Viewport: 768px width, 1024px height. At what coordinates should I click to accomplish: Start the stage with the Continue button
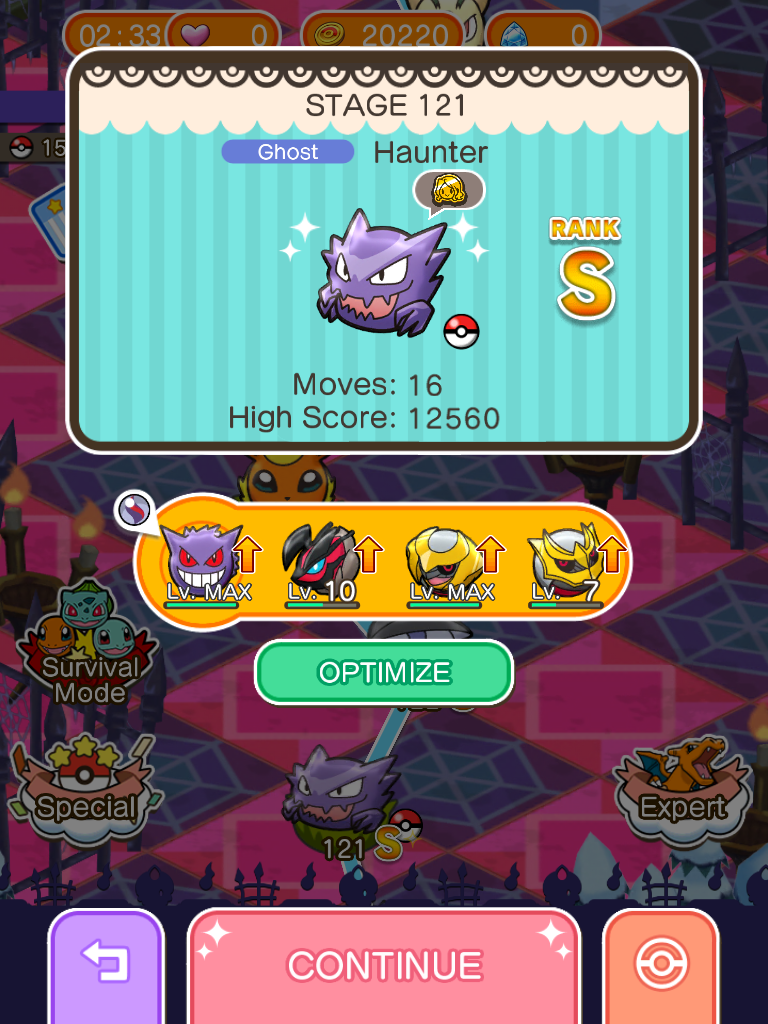coord(384,964)
